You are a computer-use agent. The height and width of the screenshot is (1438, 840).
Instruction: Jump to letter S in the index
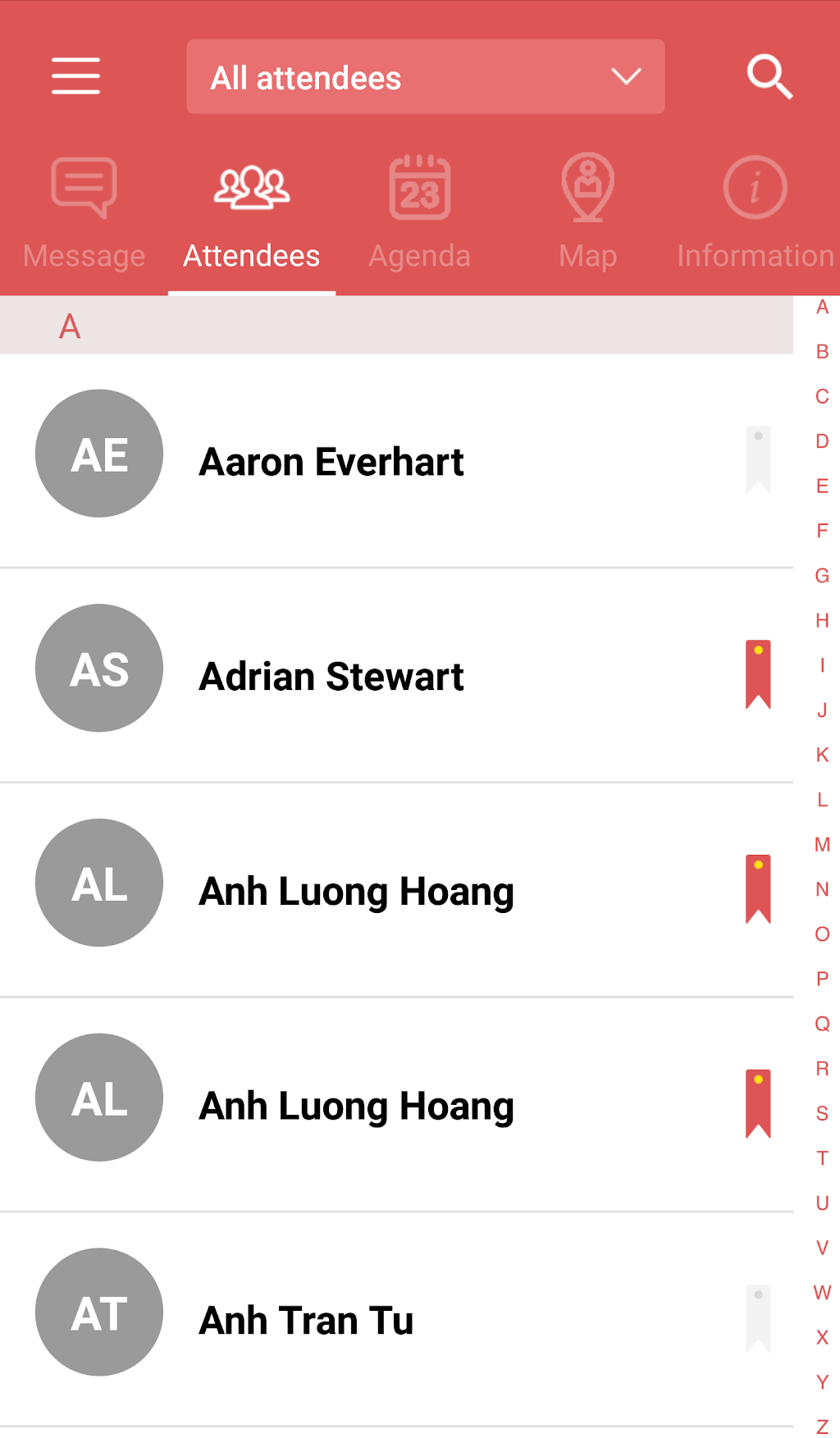point(822,1113)
